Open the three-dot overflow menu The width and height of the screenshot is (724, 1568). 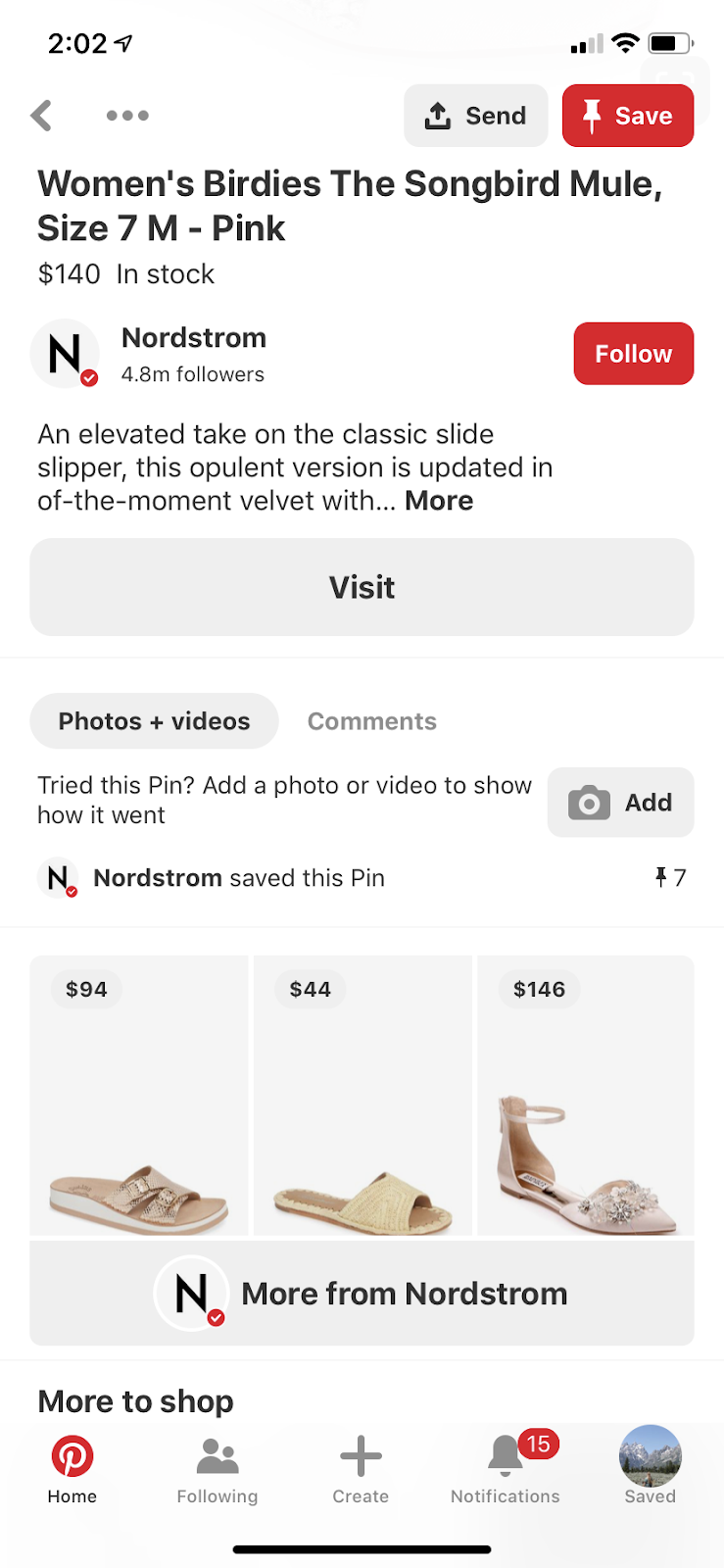pyautogui.click(x=127, y=116)
